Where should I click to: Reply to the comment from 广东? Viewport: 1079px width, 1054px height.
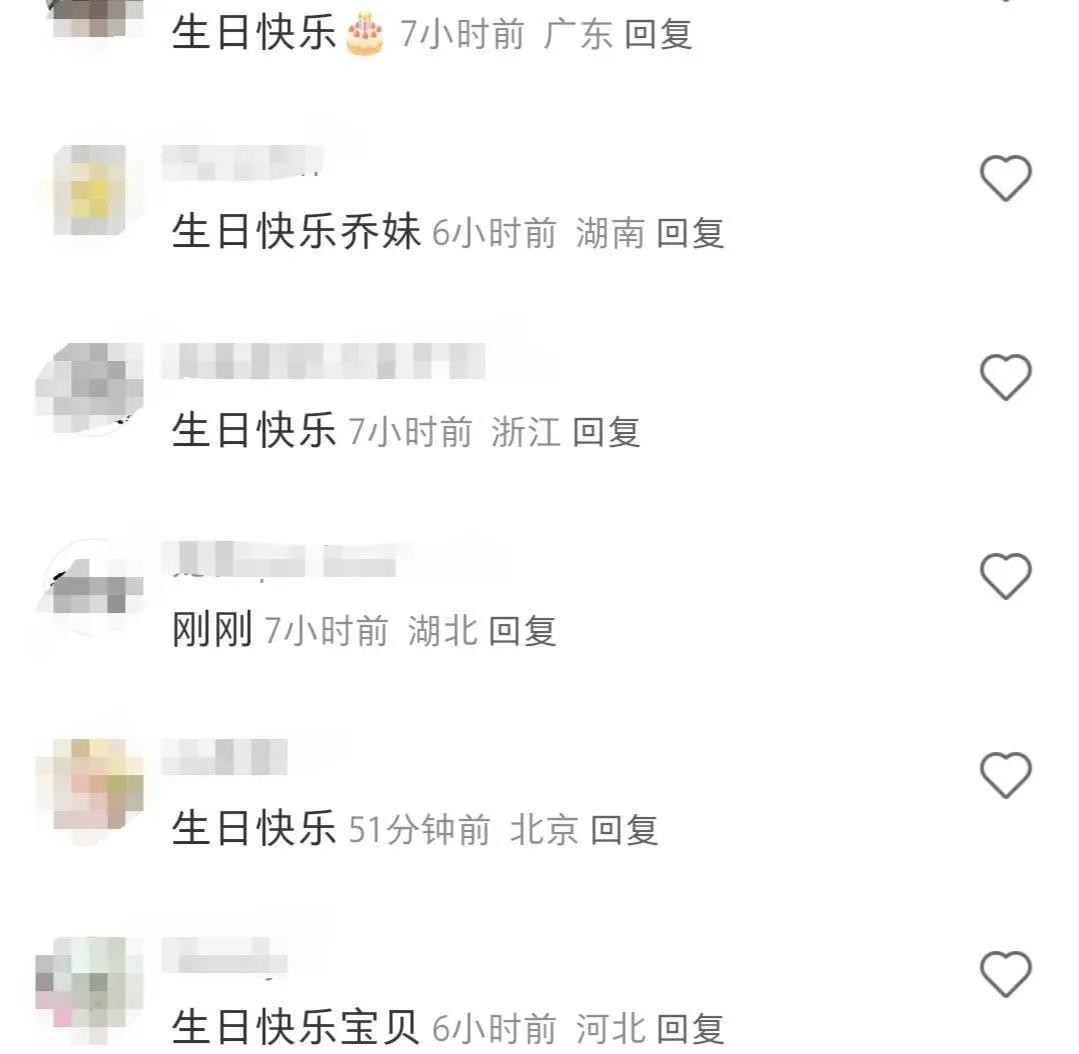[658, 35]
